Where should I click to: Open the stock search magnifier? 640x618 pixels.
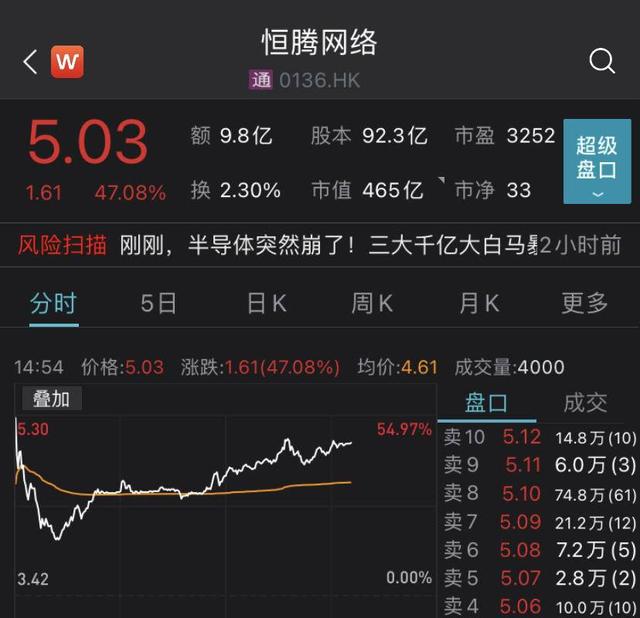[602, 62]
